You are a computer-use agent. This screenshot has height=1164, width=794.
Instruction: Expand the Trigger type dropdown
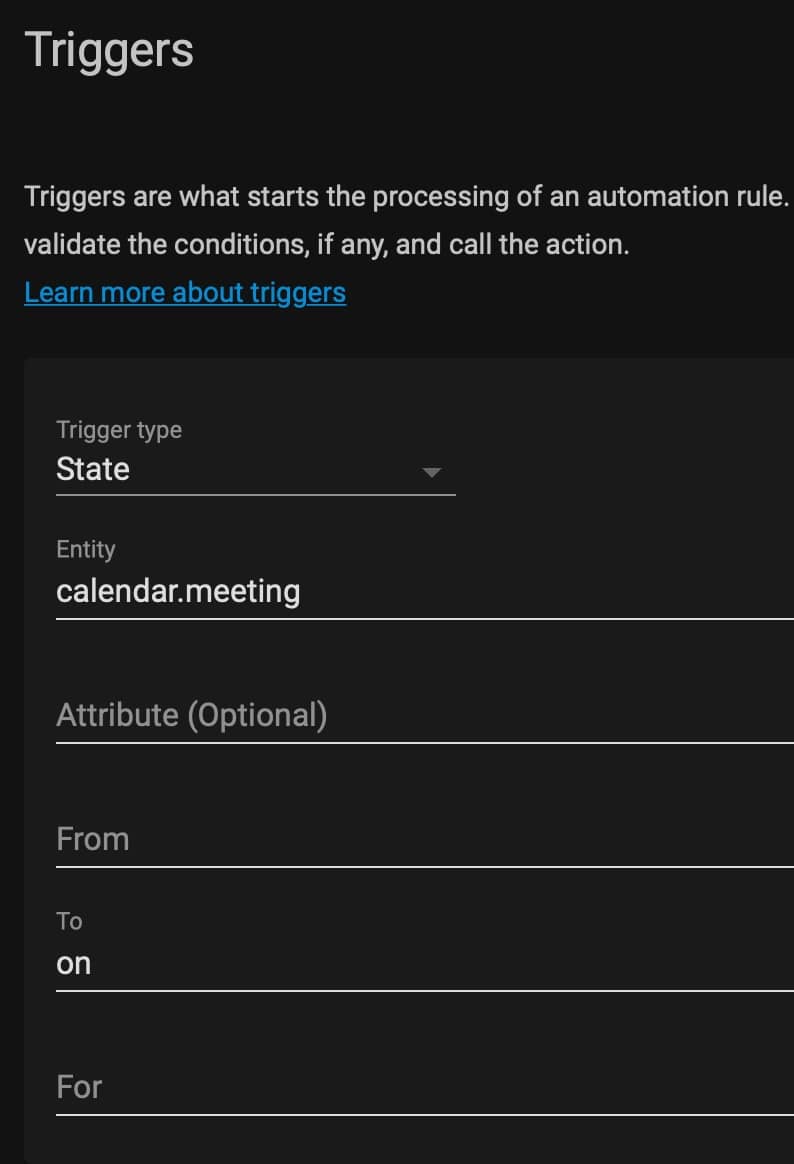pyautogui.click(x=255, y=470)
